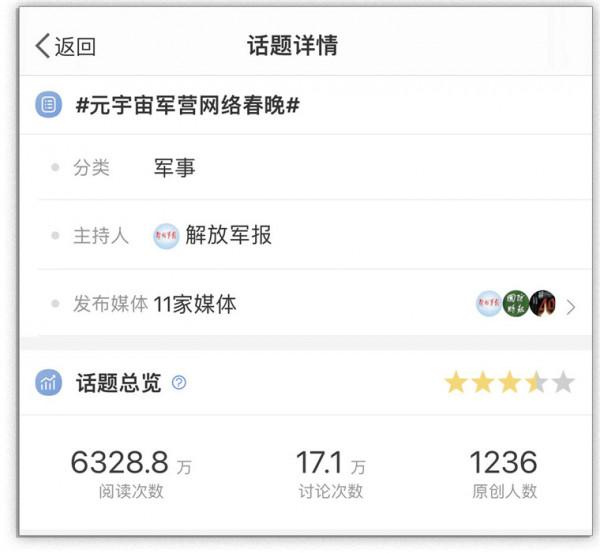Tap the help icon beside 话题总览
The width and height of the screenshot is (600, 553).
[x=179, y=383]
